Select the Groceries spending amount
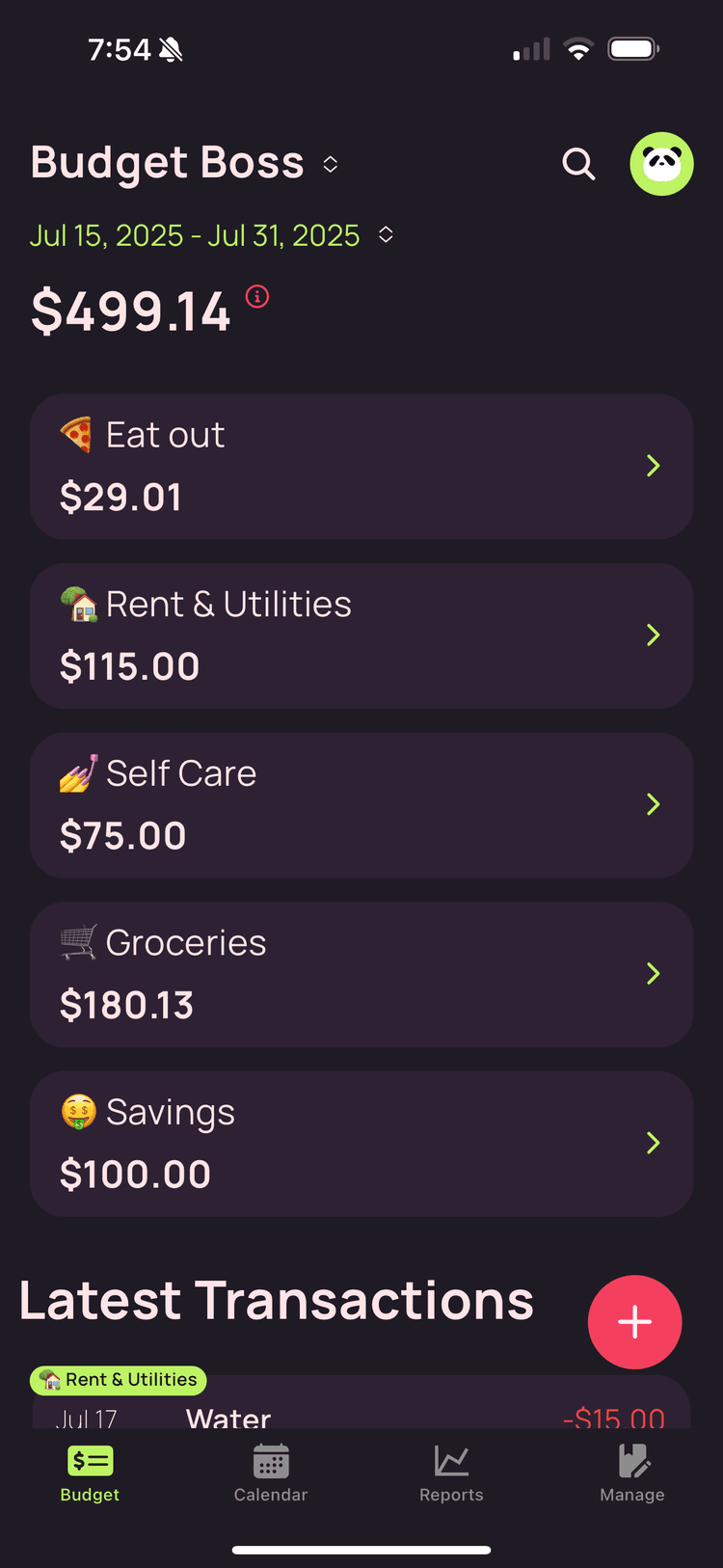This screenshot has height=1568, width=723. (x=126, y=1005)
